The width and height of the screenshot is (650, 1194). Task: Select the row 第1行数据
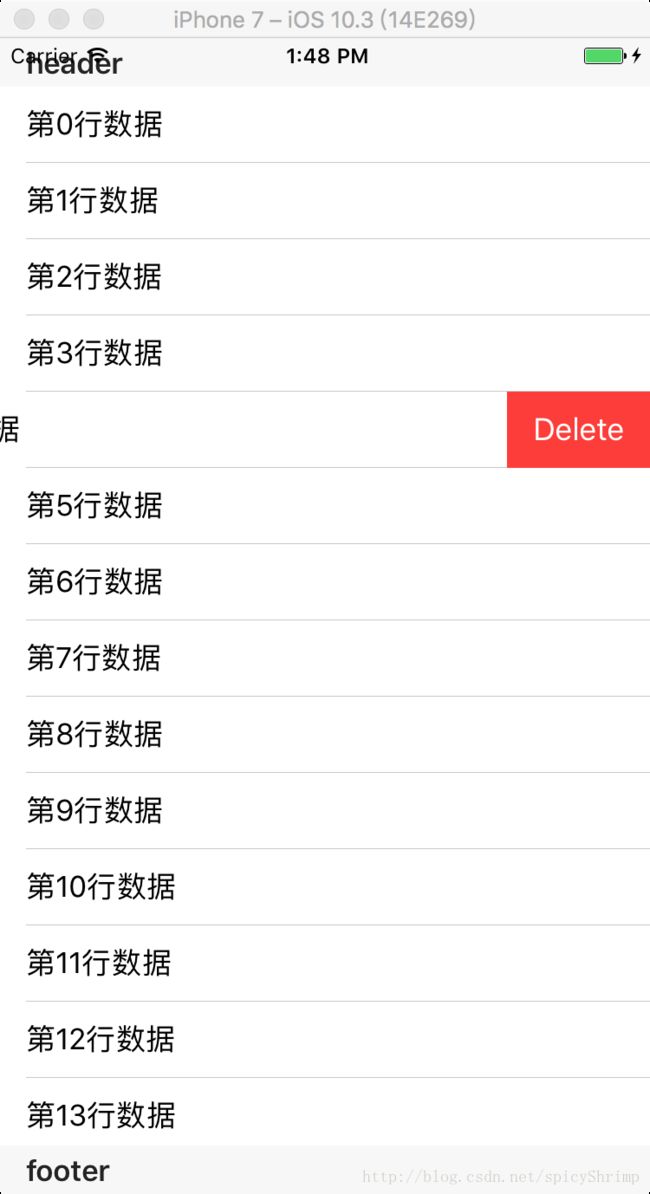pos(325,201)
